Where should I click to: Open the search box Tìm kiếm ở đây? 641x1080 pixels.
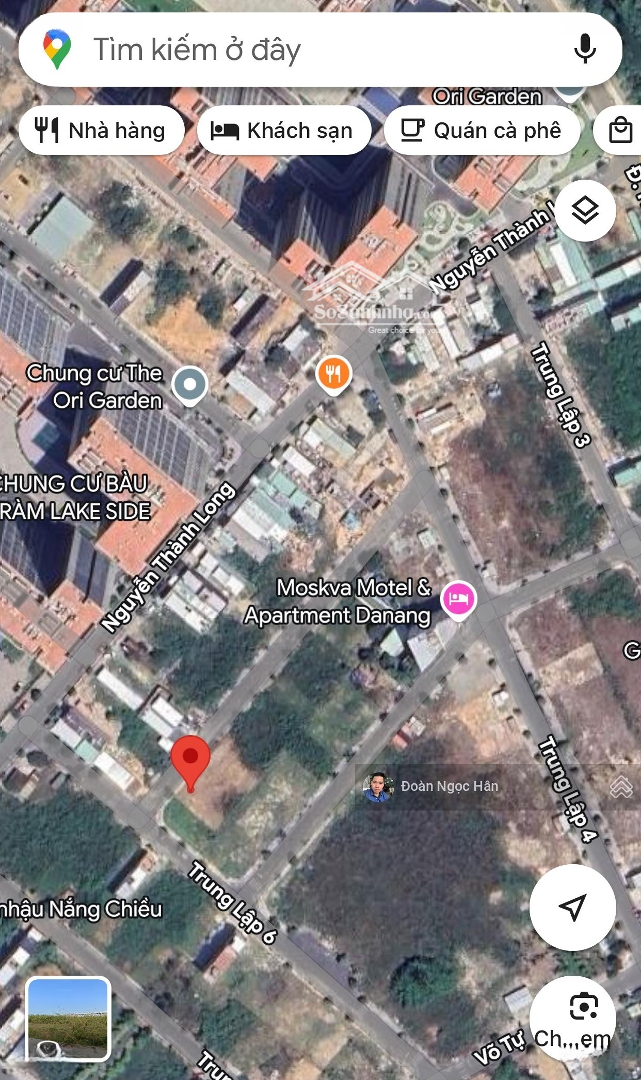point(300,49)
